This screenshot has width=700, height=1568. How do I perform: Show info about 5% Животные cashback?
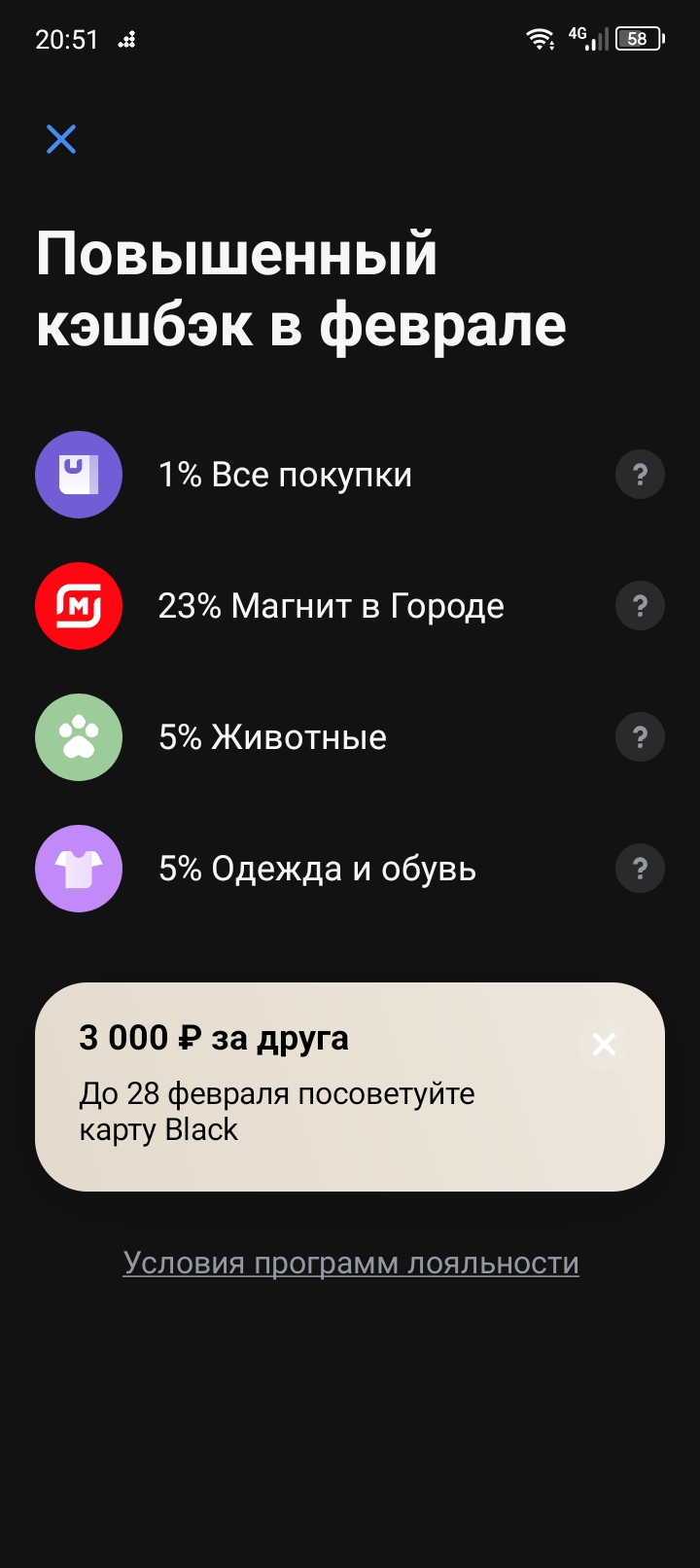(x=640, y=737)
